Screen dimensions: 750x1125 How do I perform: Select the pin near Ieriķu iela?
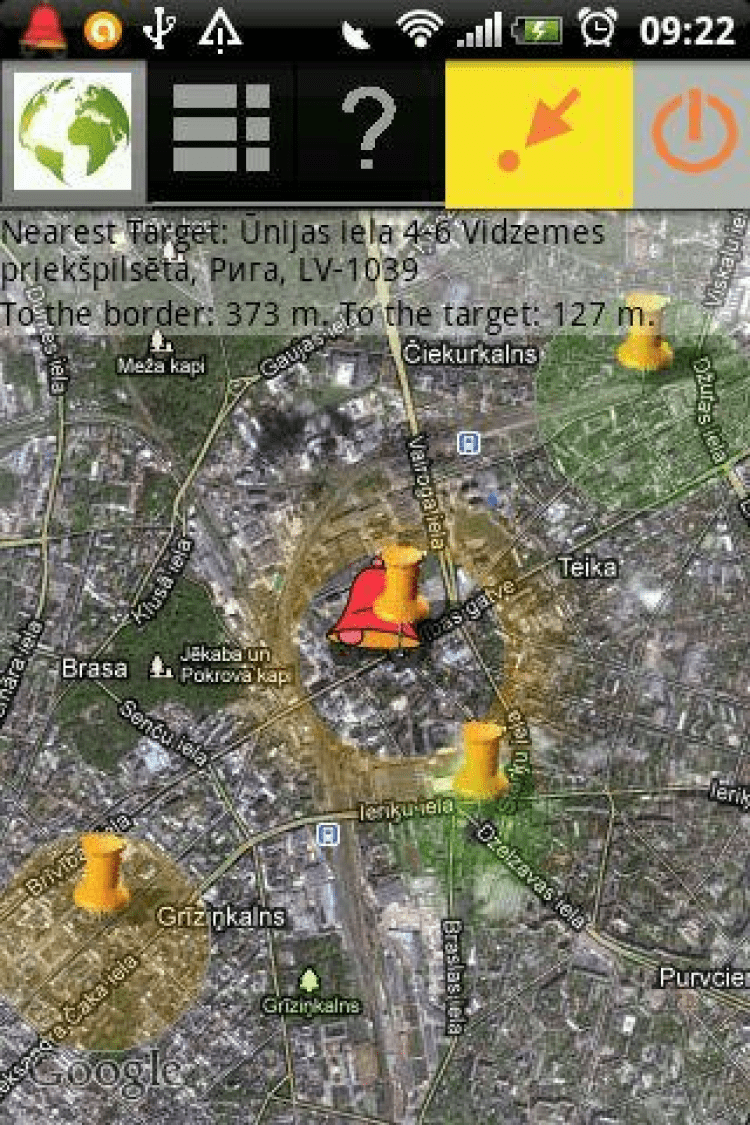click(481, 760)
